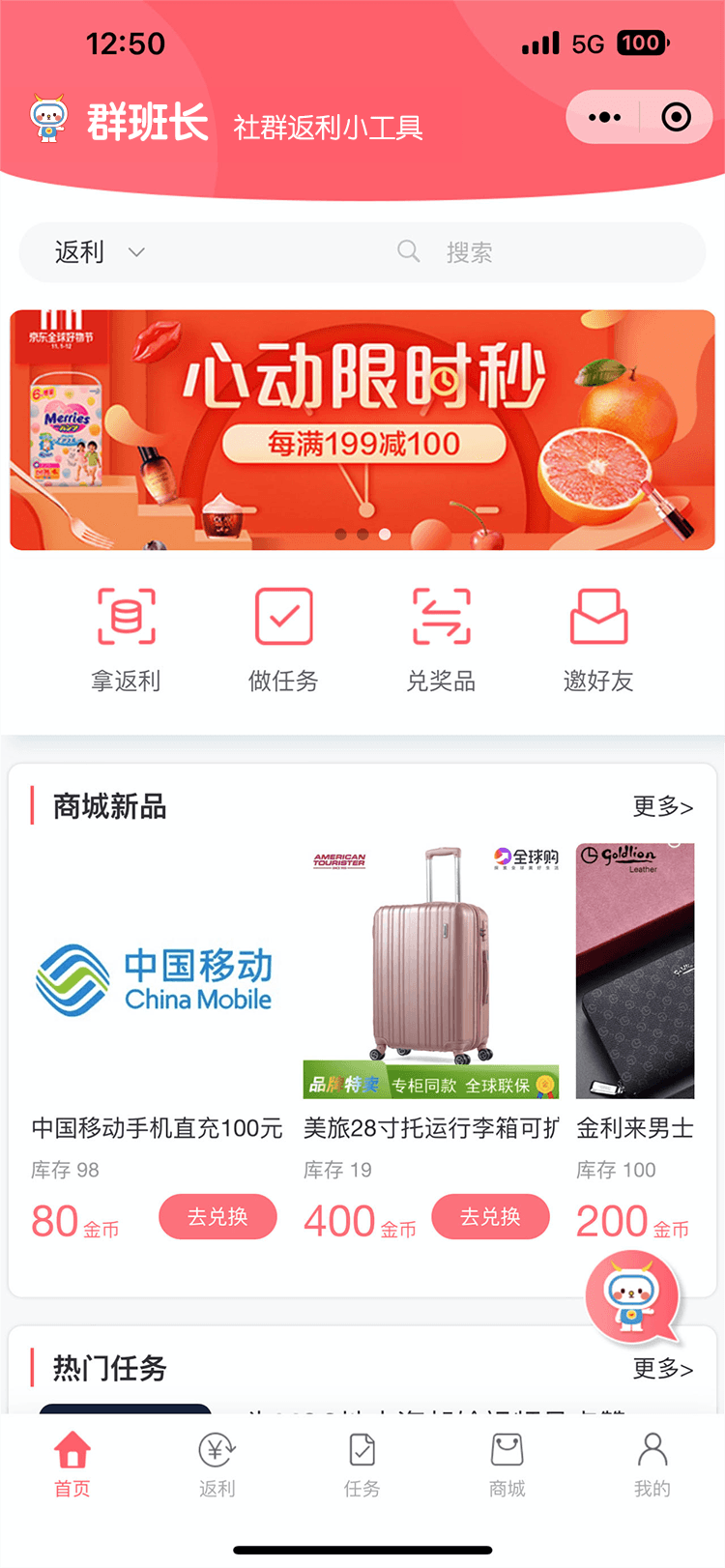The width and height of the screenshot is (725, 1568).
Task: Open 兑奖品 shortcut
Action: [x=441, y=639]
